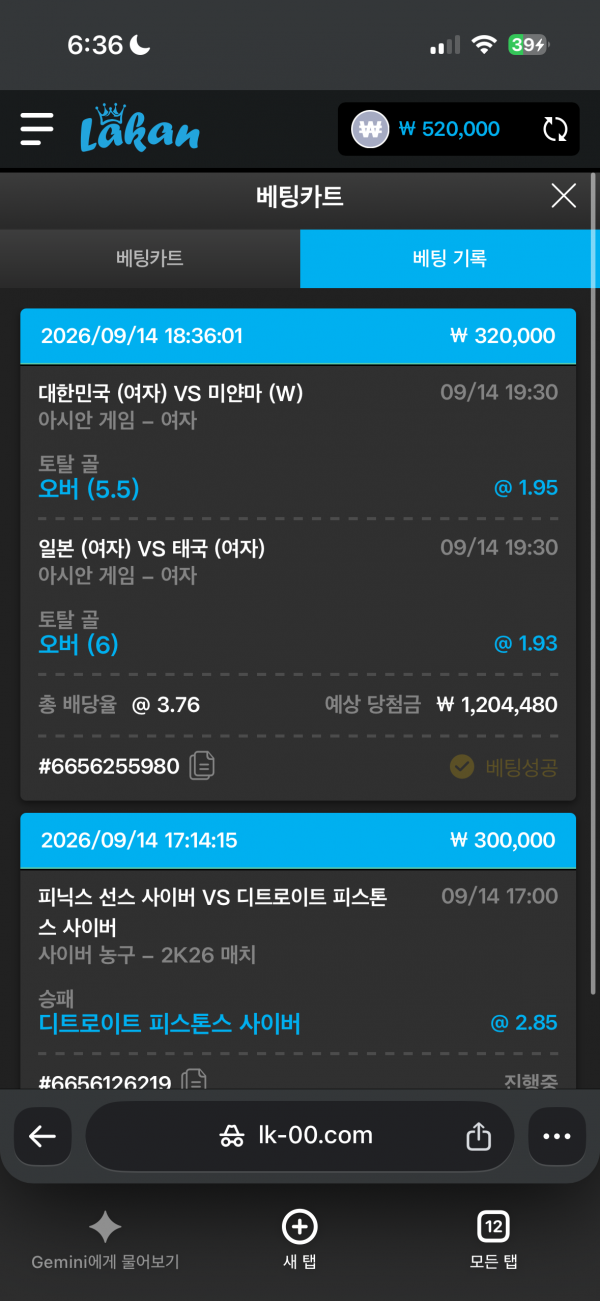
Task: Open the hamburger menu
Action: click(x=37, y=129)
